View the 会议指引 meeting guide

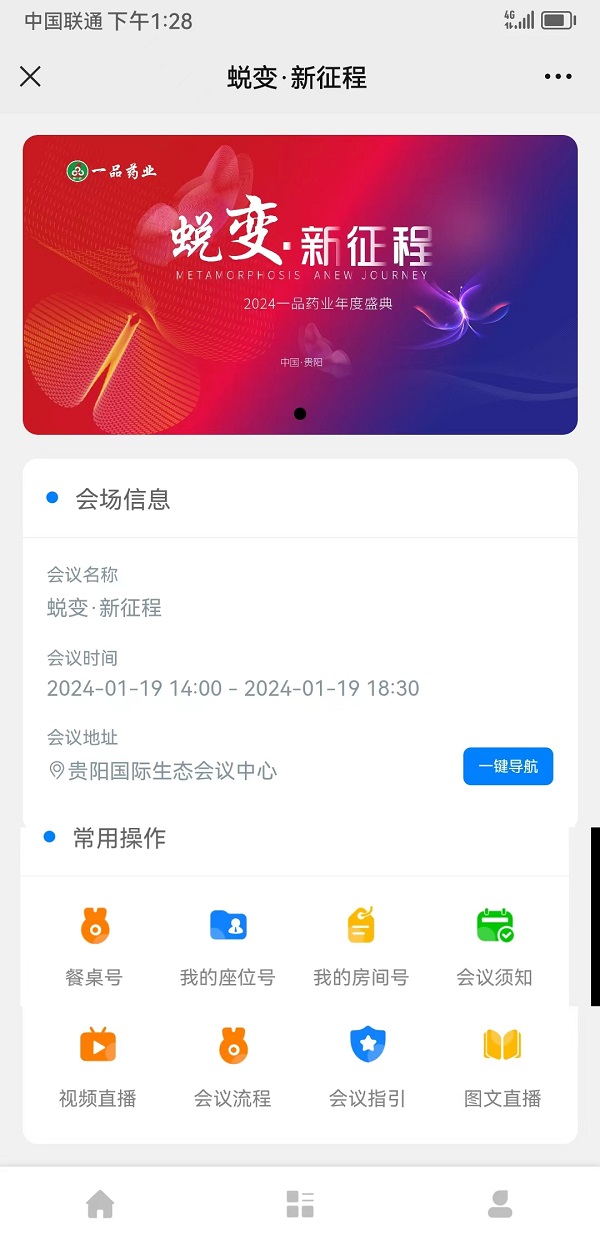point(367,1066)
